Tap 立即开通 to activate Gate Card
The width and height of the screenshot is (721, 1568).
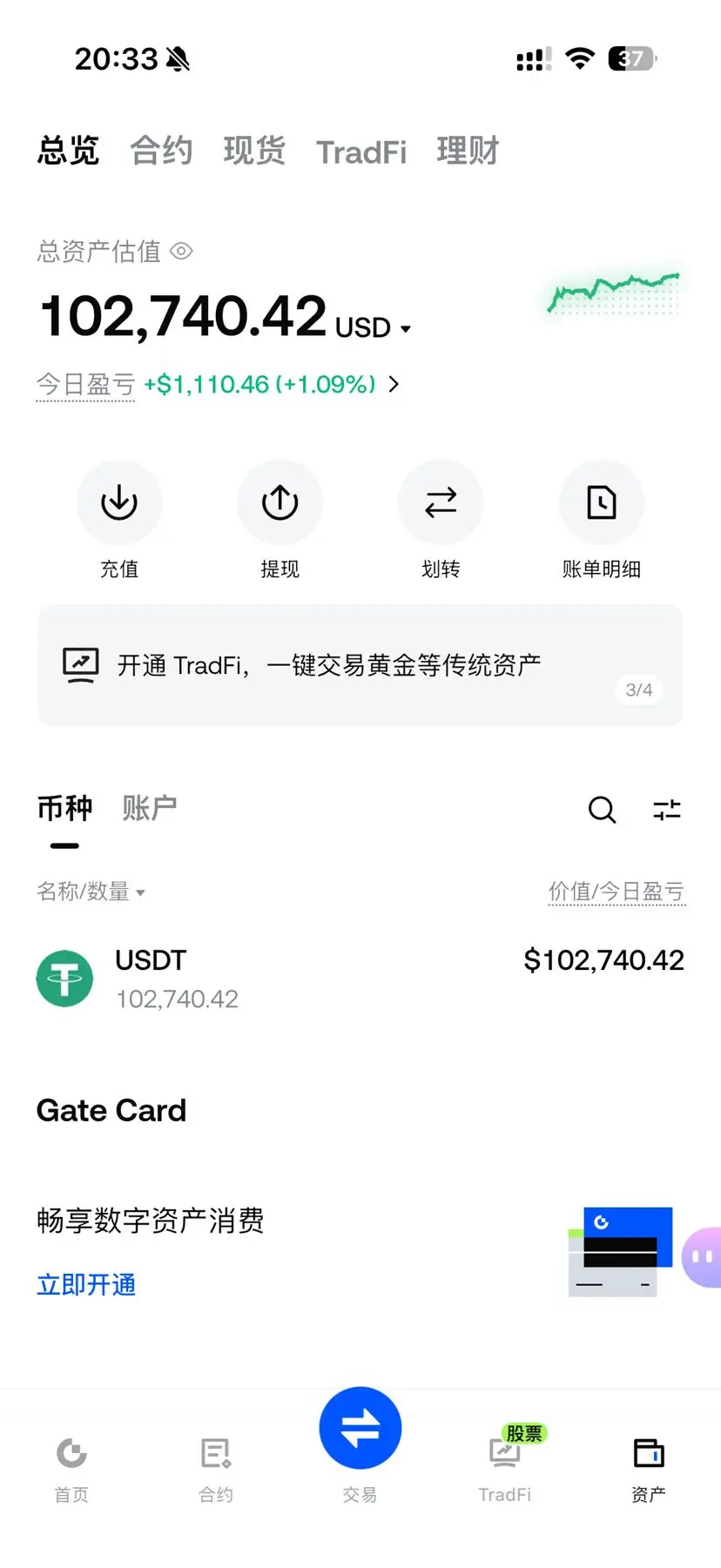click(x=86, y=1285)
